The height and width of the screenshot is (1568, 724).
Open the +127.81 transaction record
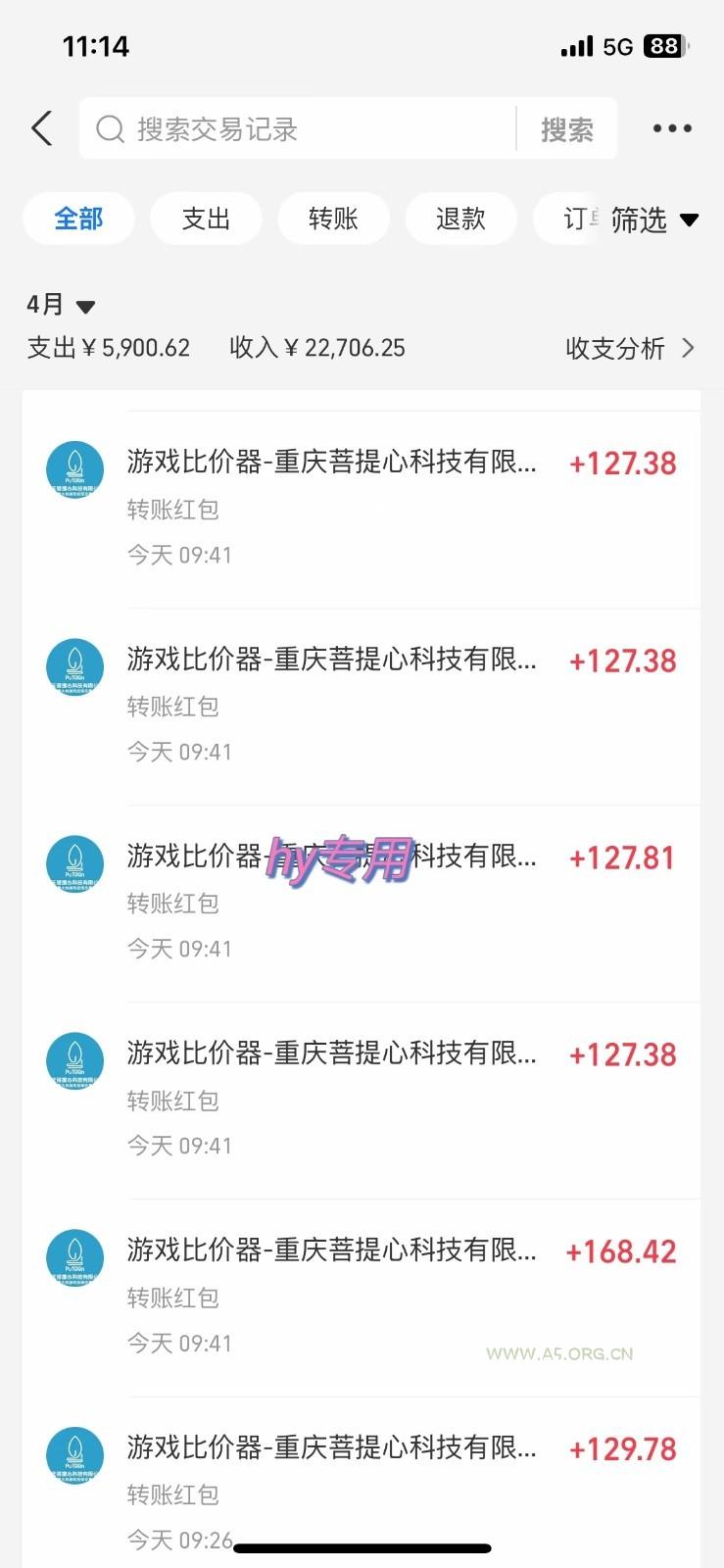(362, 902)
